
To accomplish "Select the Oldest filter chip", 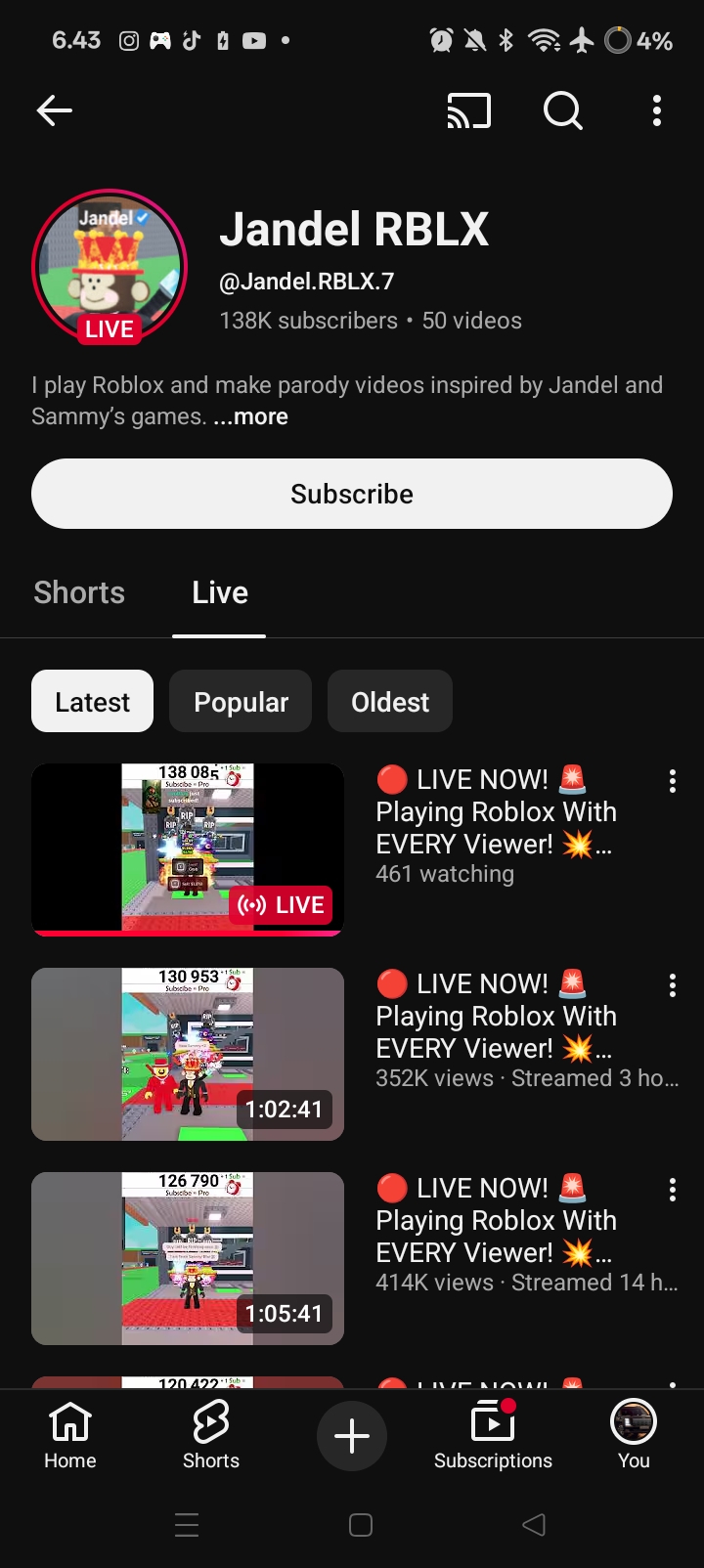I will pos(389,702).
